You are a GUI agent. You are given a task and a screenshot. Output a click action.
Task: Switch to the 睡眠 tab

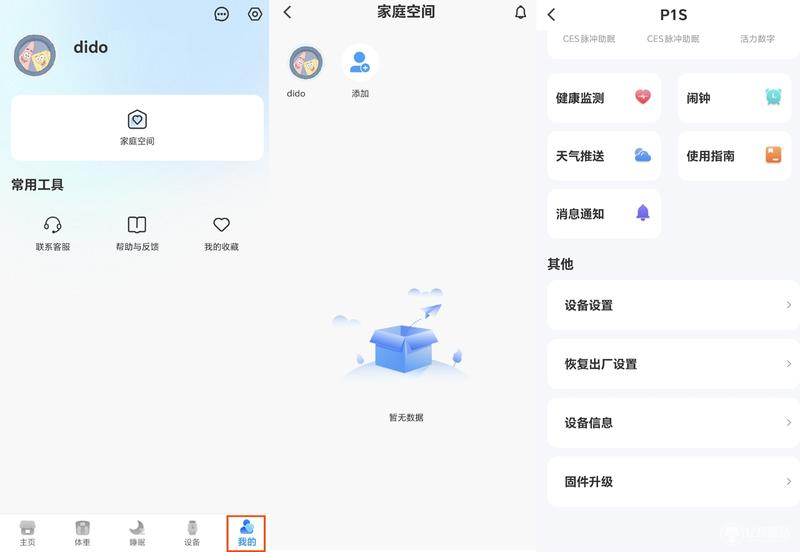(x=137, y=532)
